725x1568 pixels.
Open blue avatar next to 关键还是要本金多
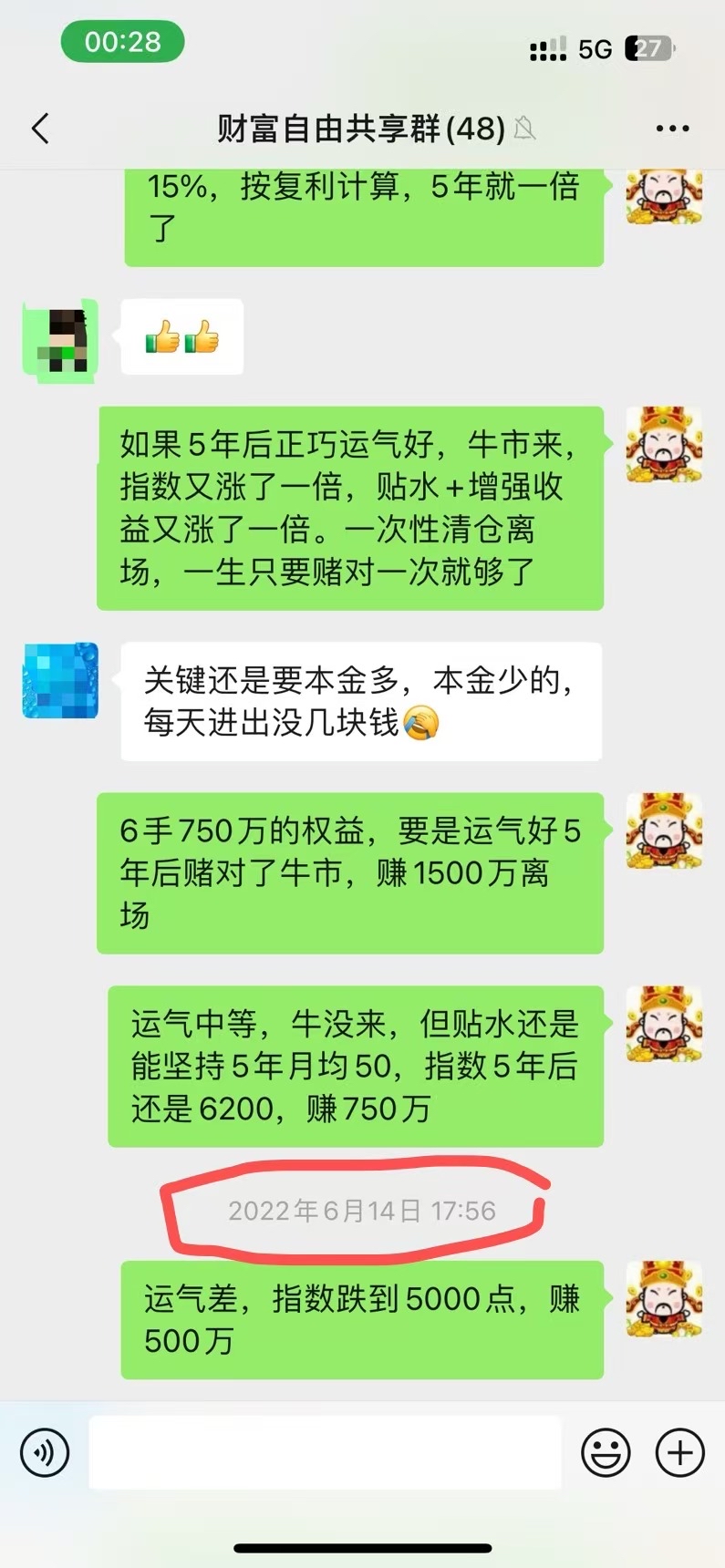pyautogui.click(x=60, y=681)
